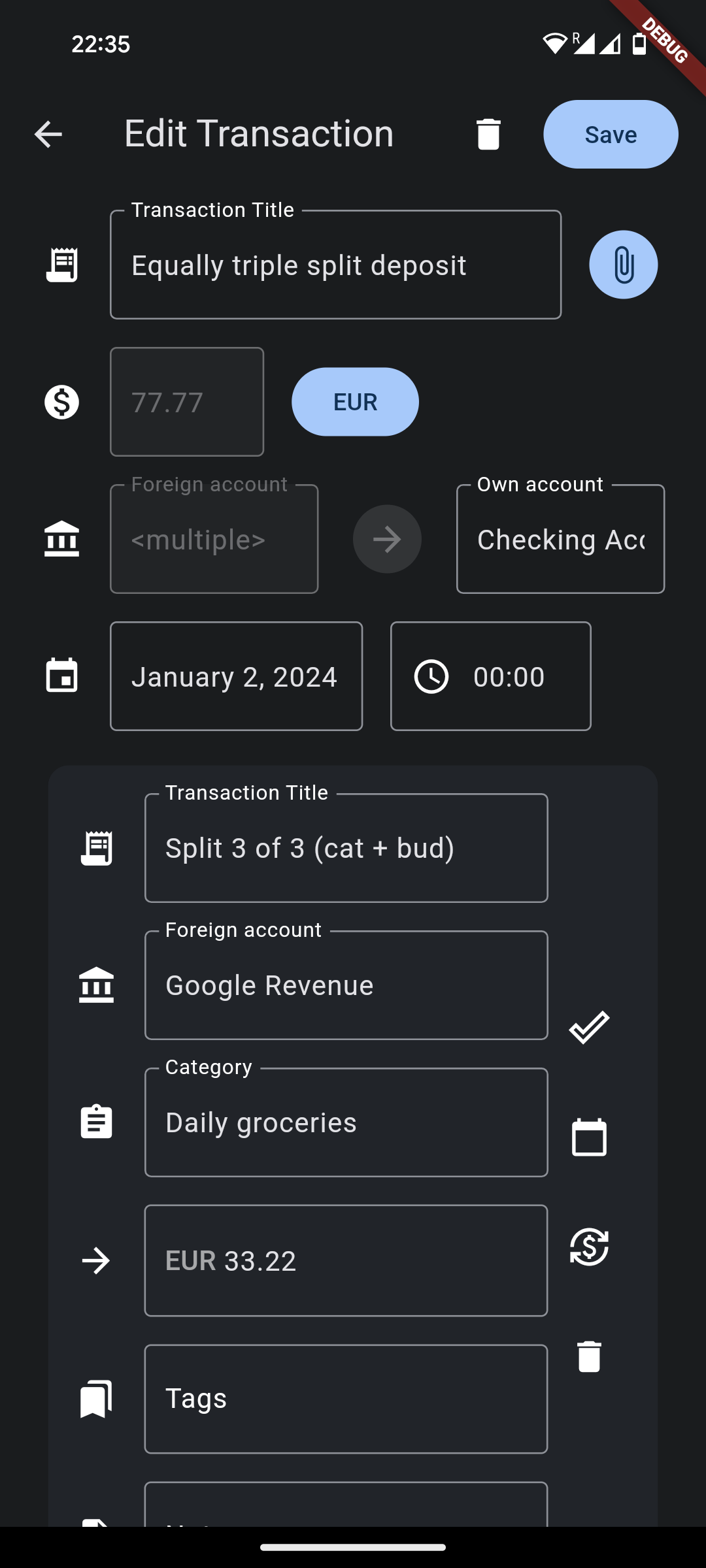Open the currency exchange icon

point(589,1247)
